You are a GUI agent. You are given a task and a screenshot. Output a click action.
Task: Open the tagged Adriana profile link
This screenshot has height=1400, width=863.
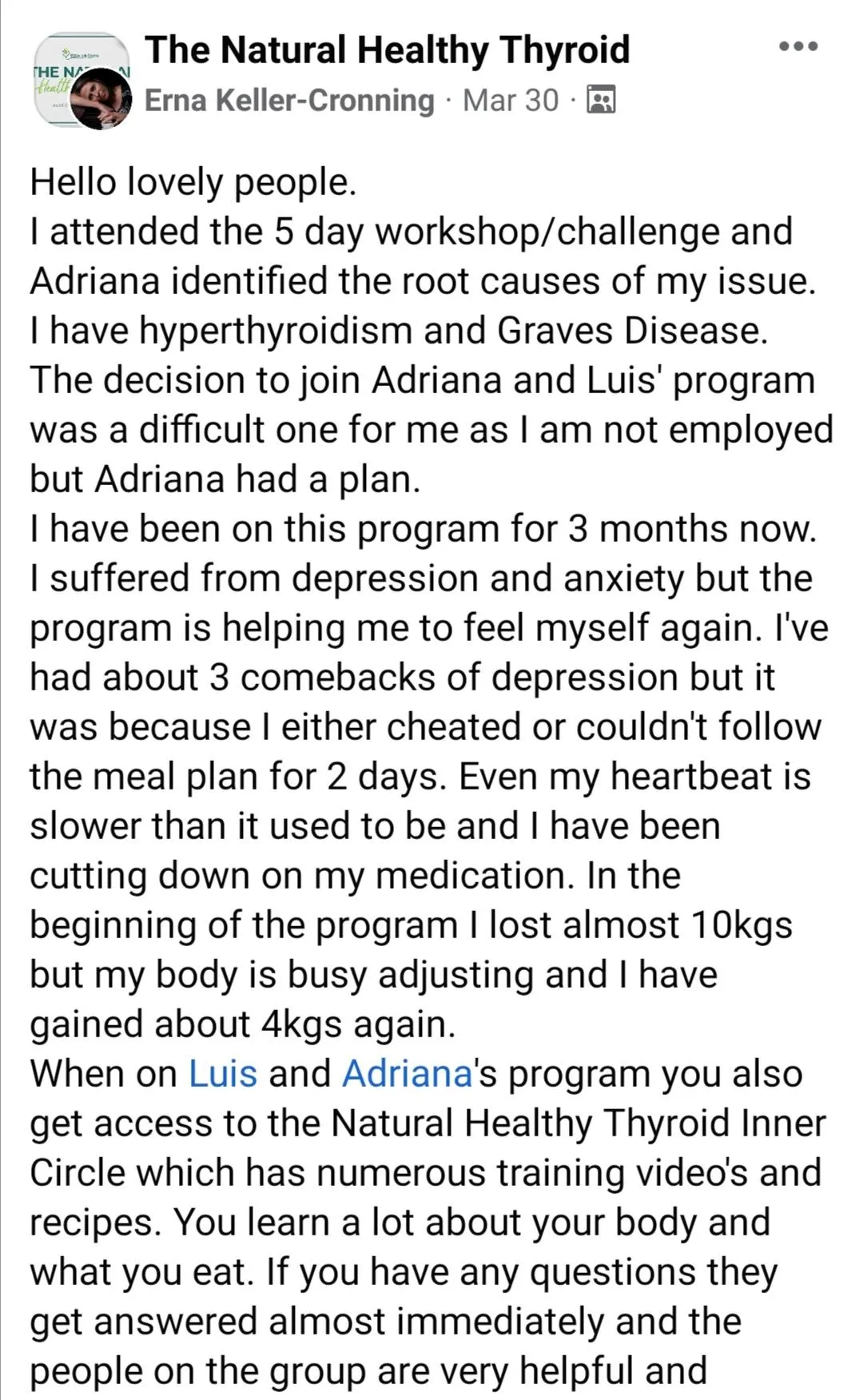(407, 1073)
